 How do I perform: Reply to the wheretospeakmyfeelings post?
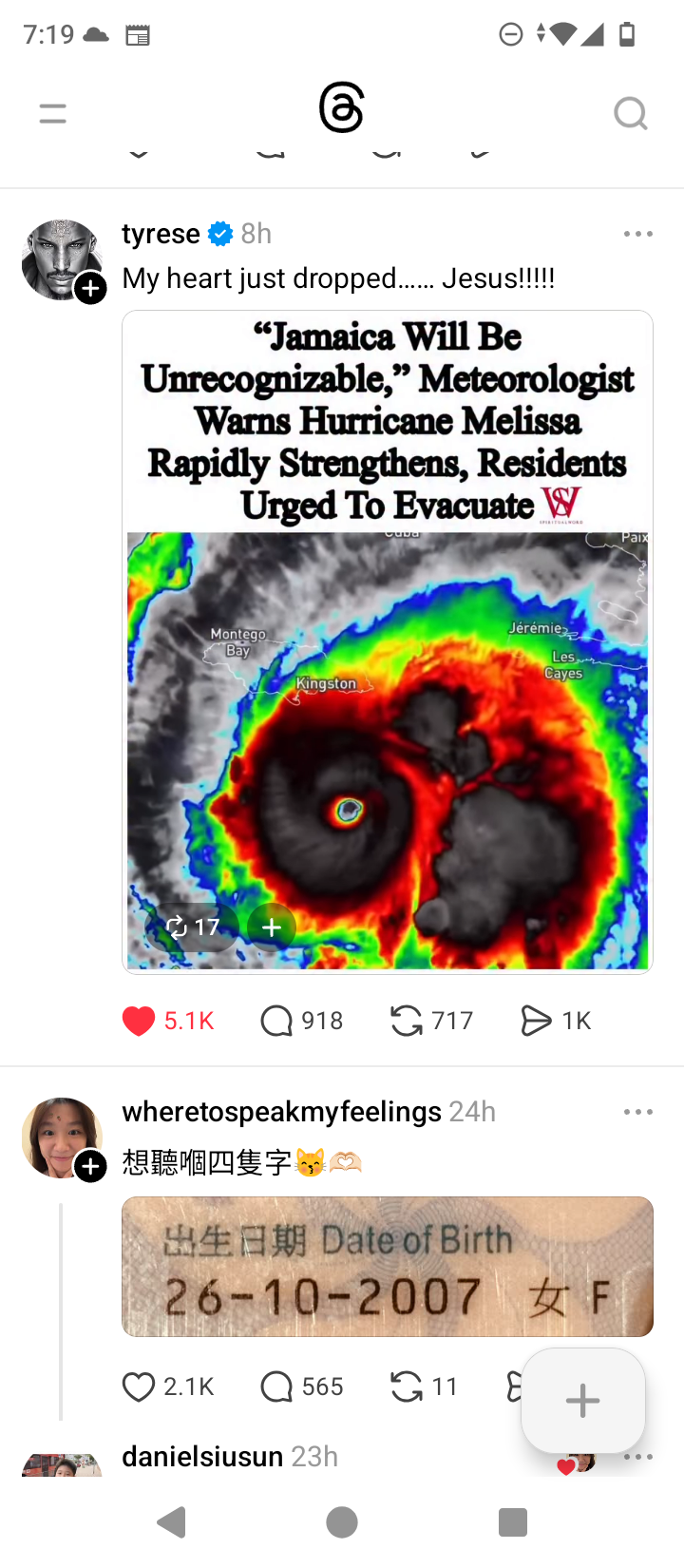point(276,1387)
